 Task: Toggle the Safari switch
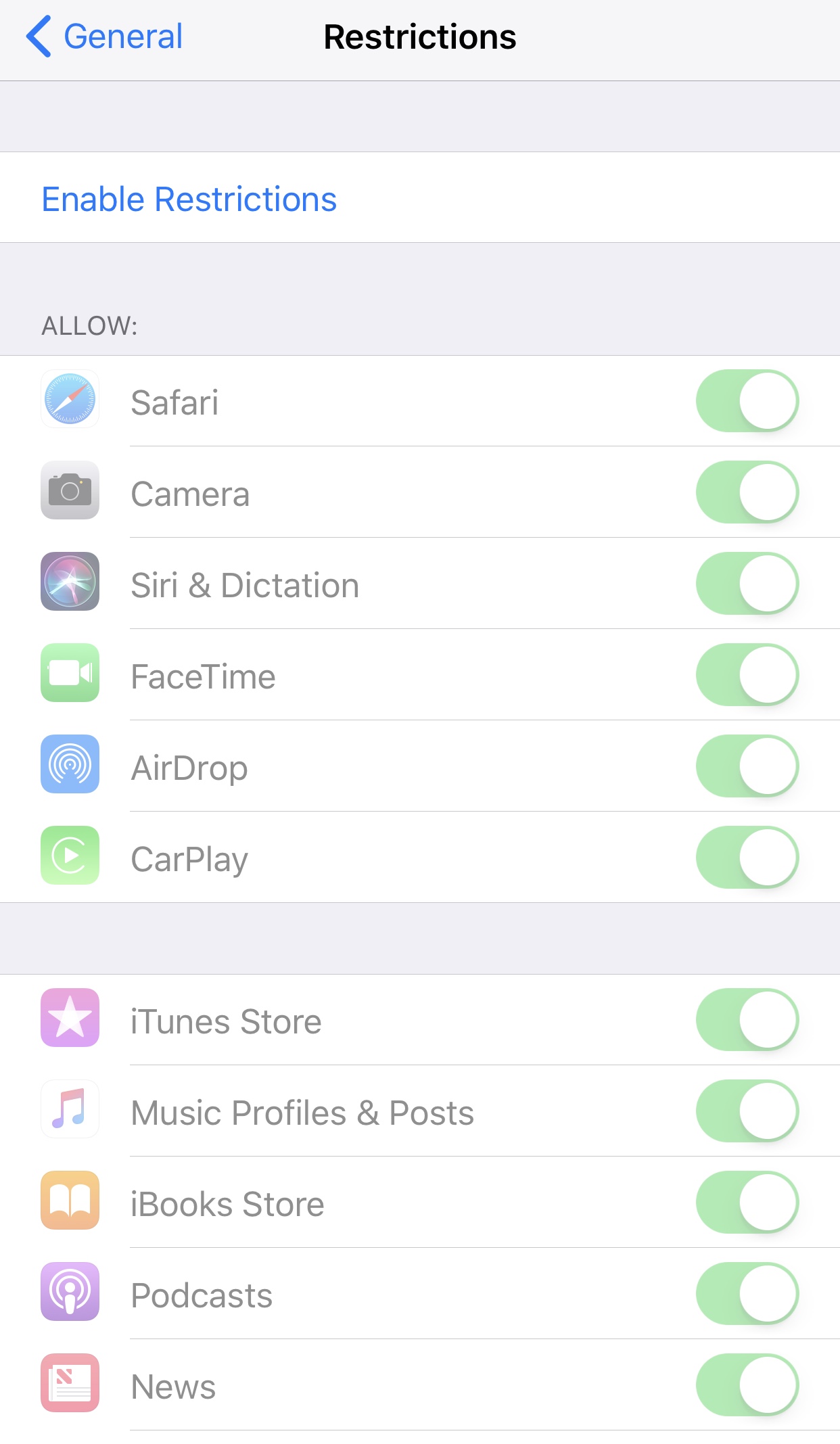tap(747, 401)
